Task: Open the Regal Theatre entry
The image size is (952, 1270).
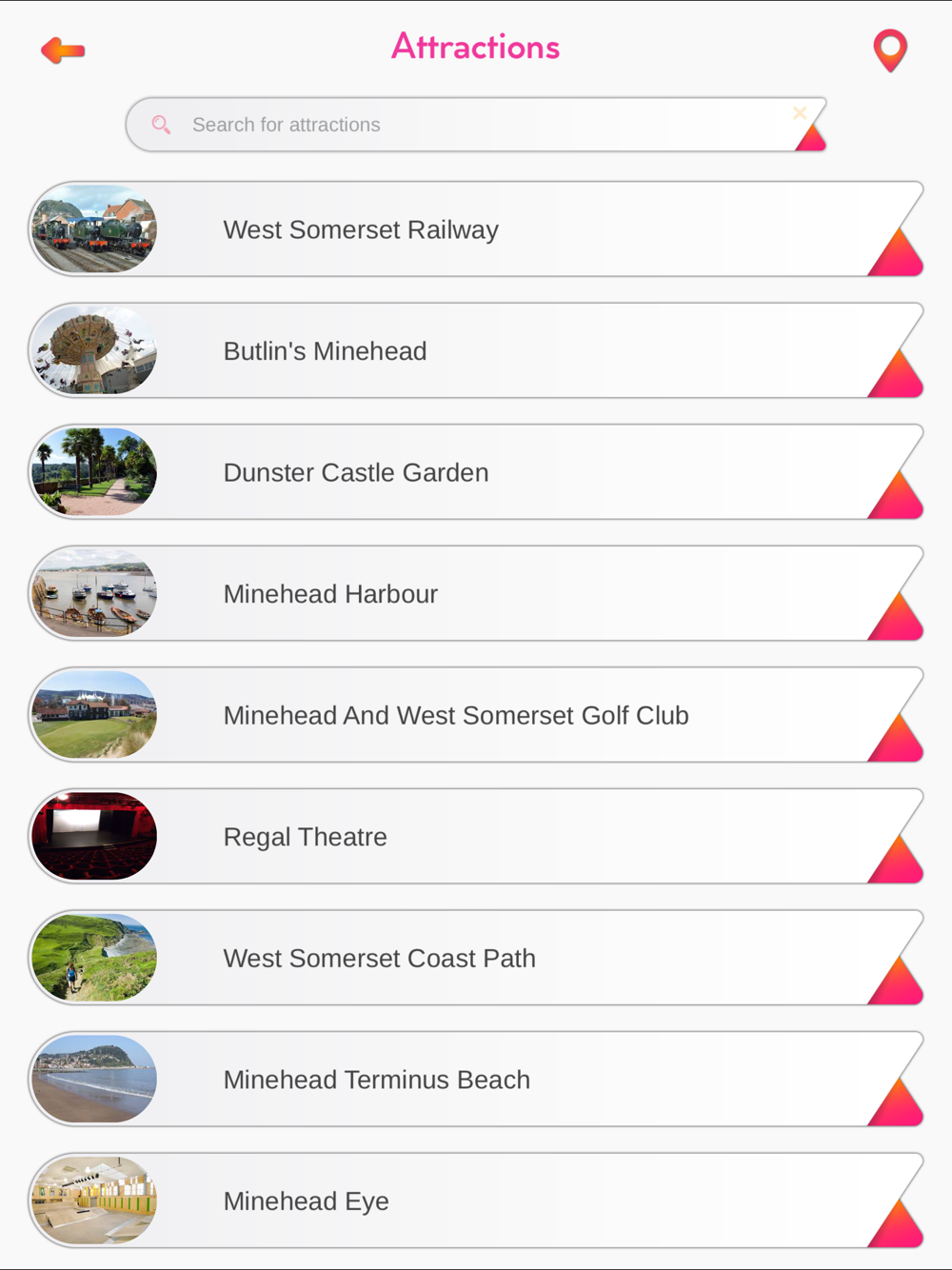Action: (x=476, y=837)
